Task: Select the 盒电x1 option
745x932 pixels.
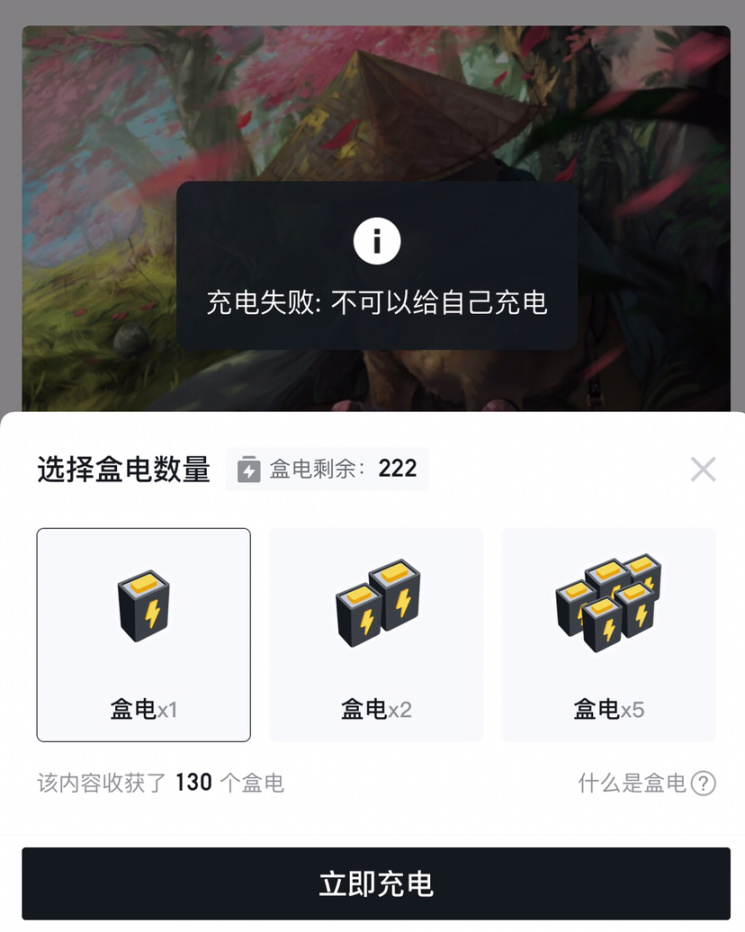Action: pos(144,635)
